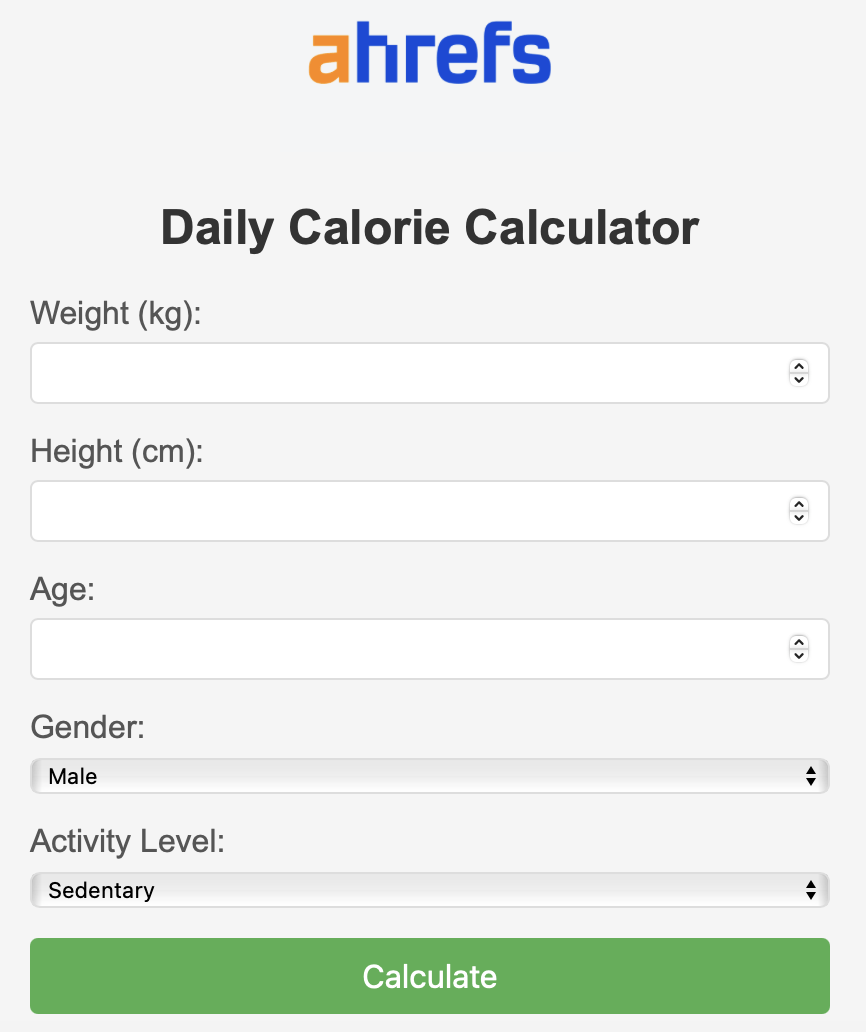866x1032 pixels.
Task: Open the Activity Level dropdown
Action: pyautogui.click(x=430, y=890)
